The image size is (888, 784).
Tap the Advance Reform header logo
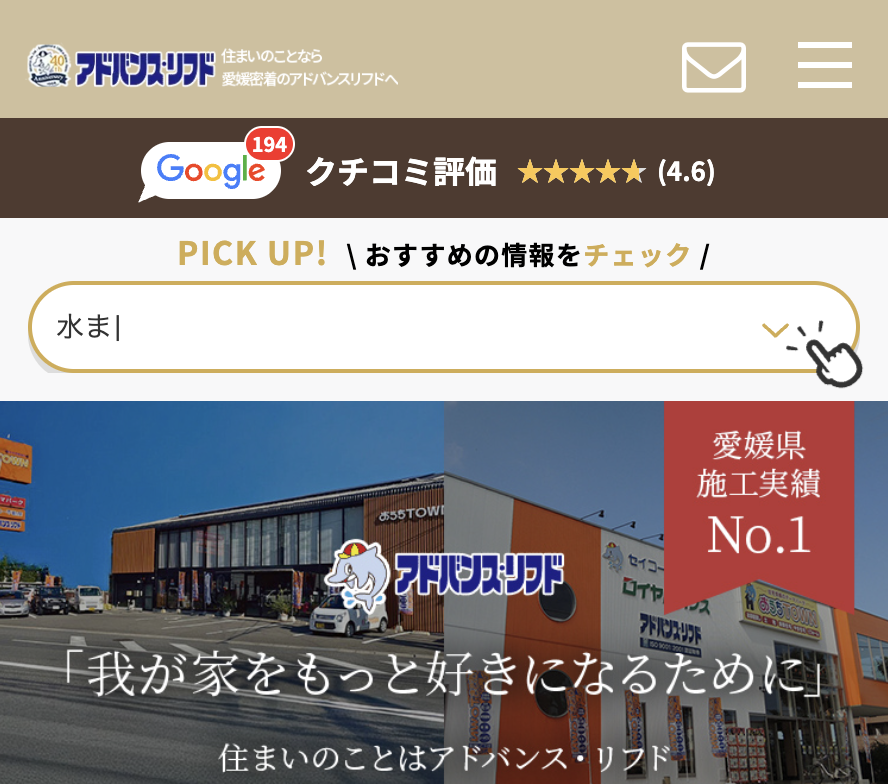point(123,67)
